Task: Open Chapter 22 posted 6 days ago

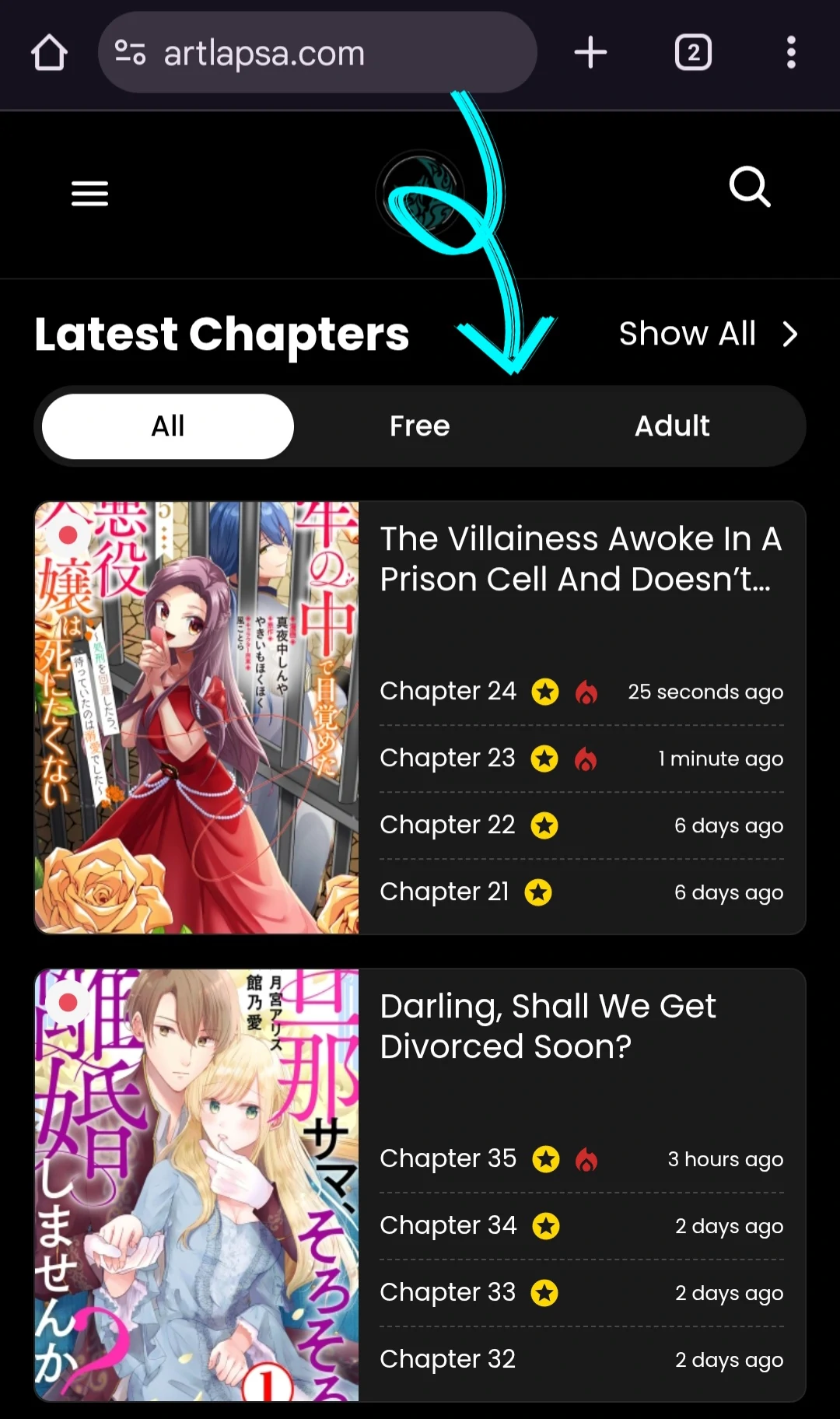Action: click(x=448, y=825)
